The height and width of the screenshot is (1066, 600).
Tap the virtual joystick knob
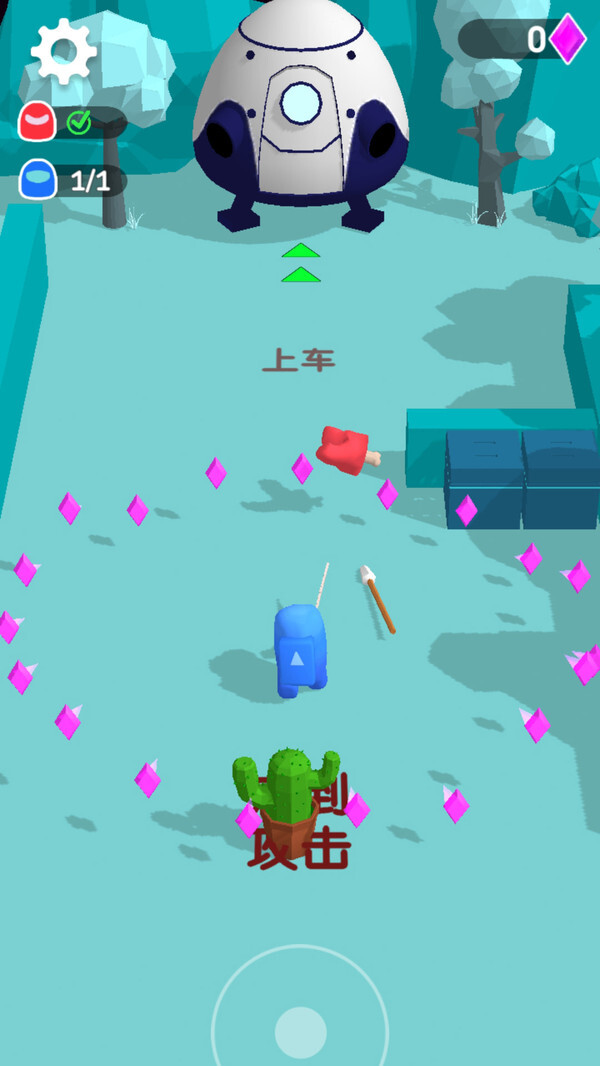tap(300, 1031)
